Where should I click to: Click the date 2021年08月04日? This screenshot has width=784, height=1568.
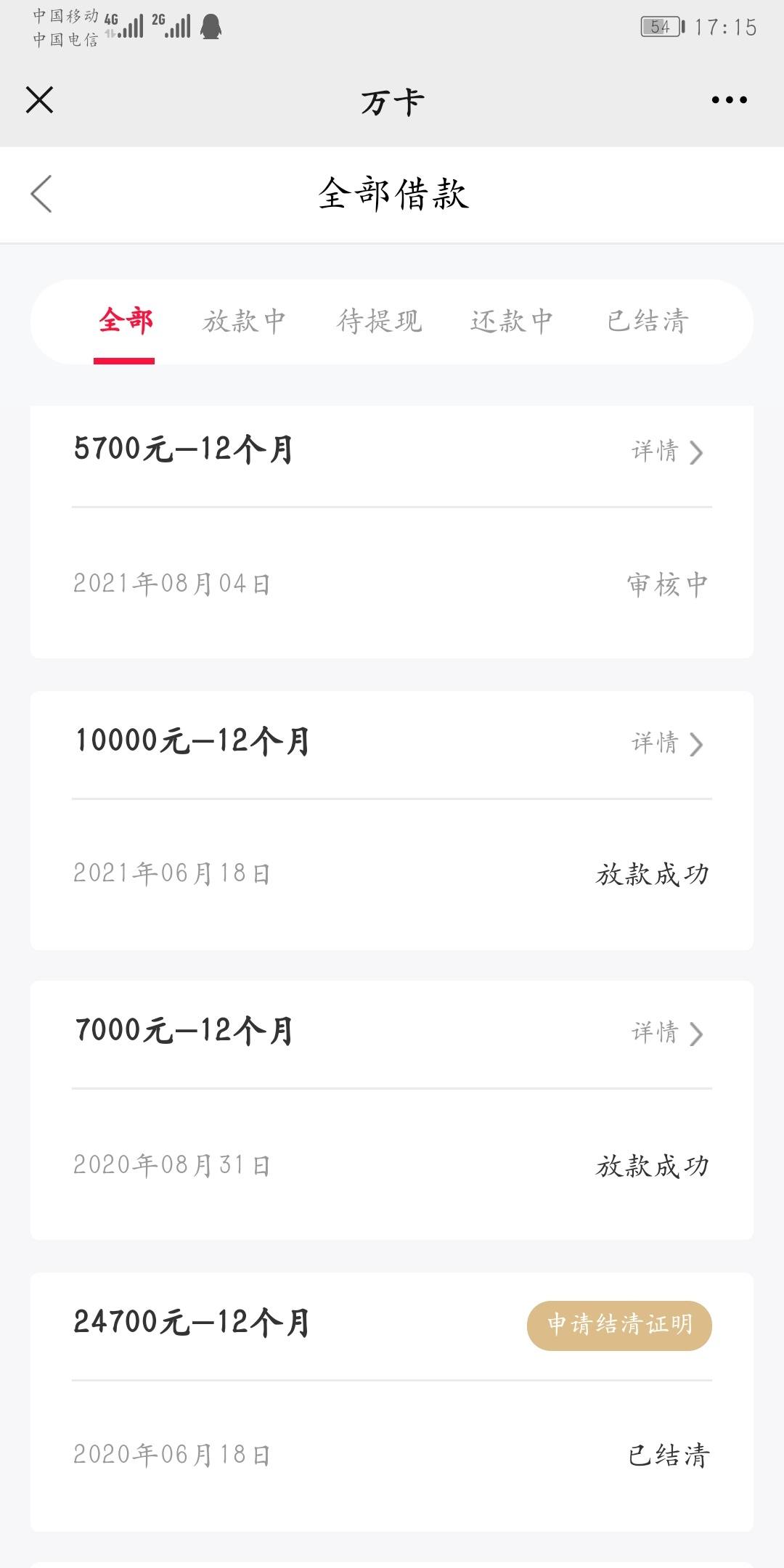(x=171, y=583)
